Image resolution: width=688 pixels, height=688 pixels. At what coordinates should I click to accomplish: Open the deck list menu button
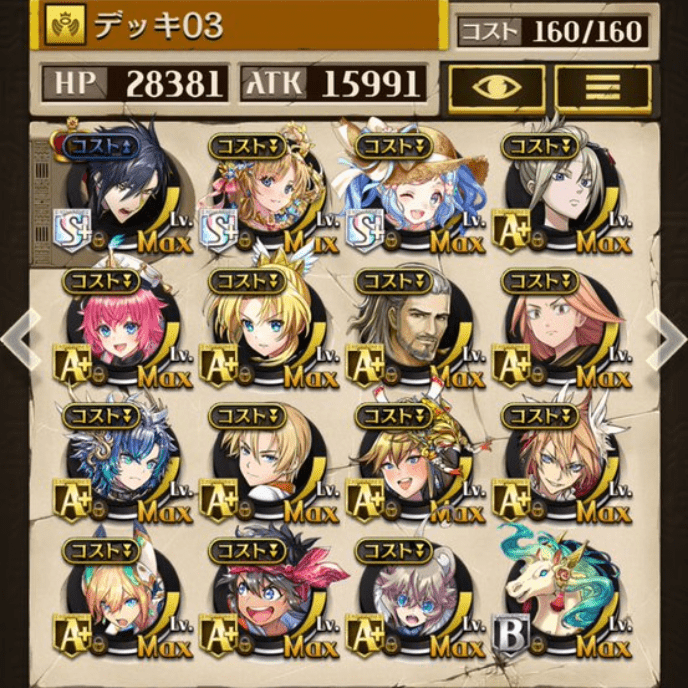602,87
